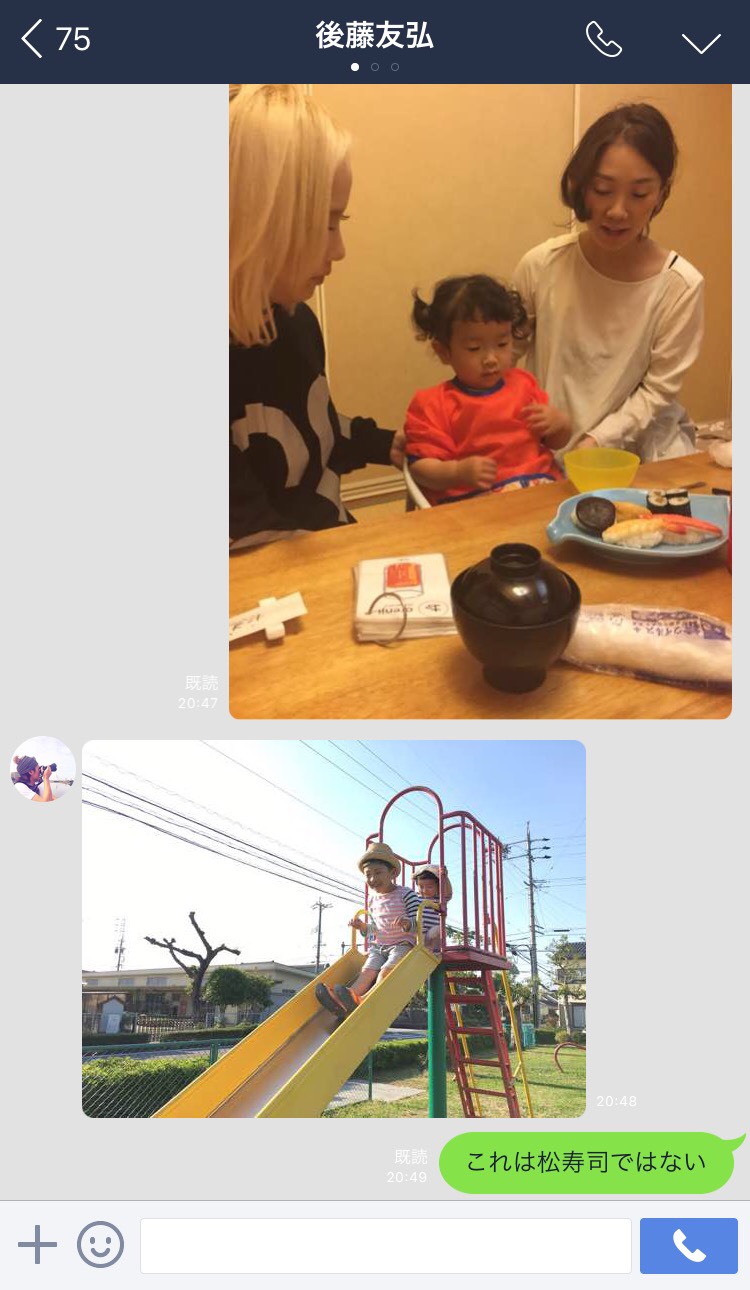Expand the chat options dropdown arrow
Viewport: 750px width, 1290px height.
(701, 42)
